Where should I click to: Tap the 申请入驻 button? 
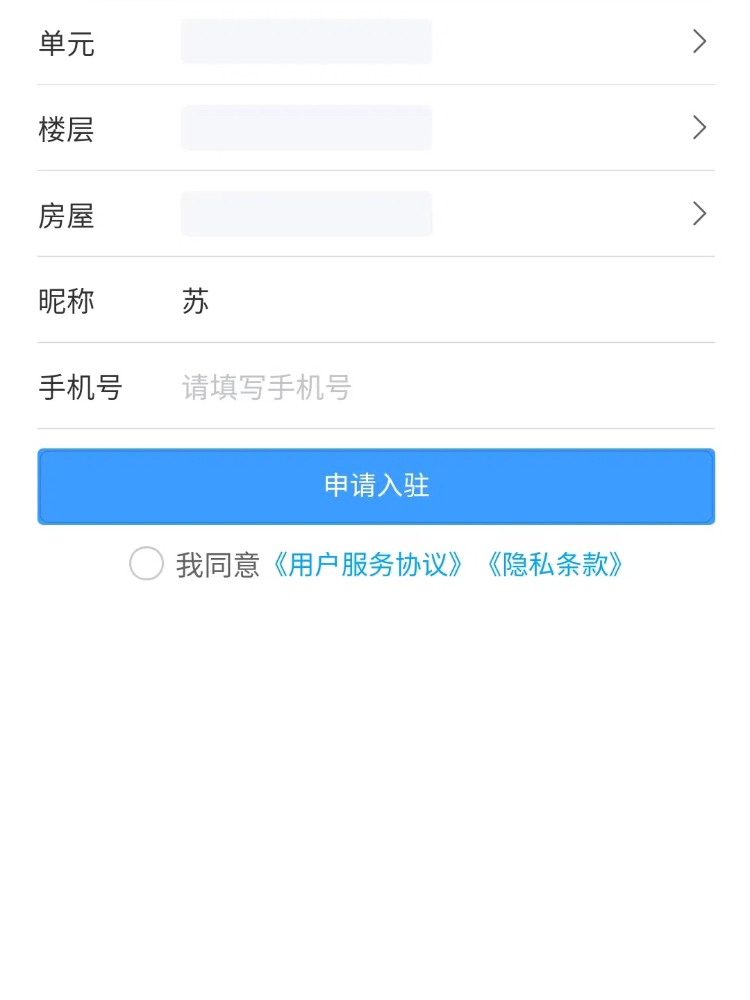coord(376,486)
